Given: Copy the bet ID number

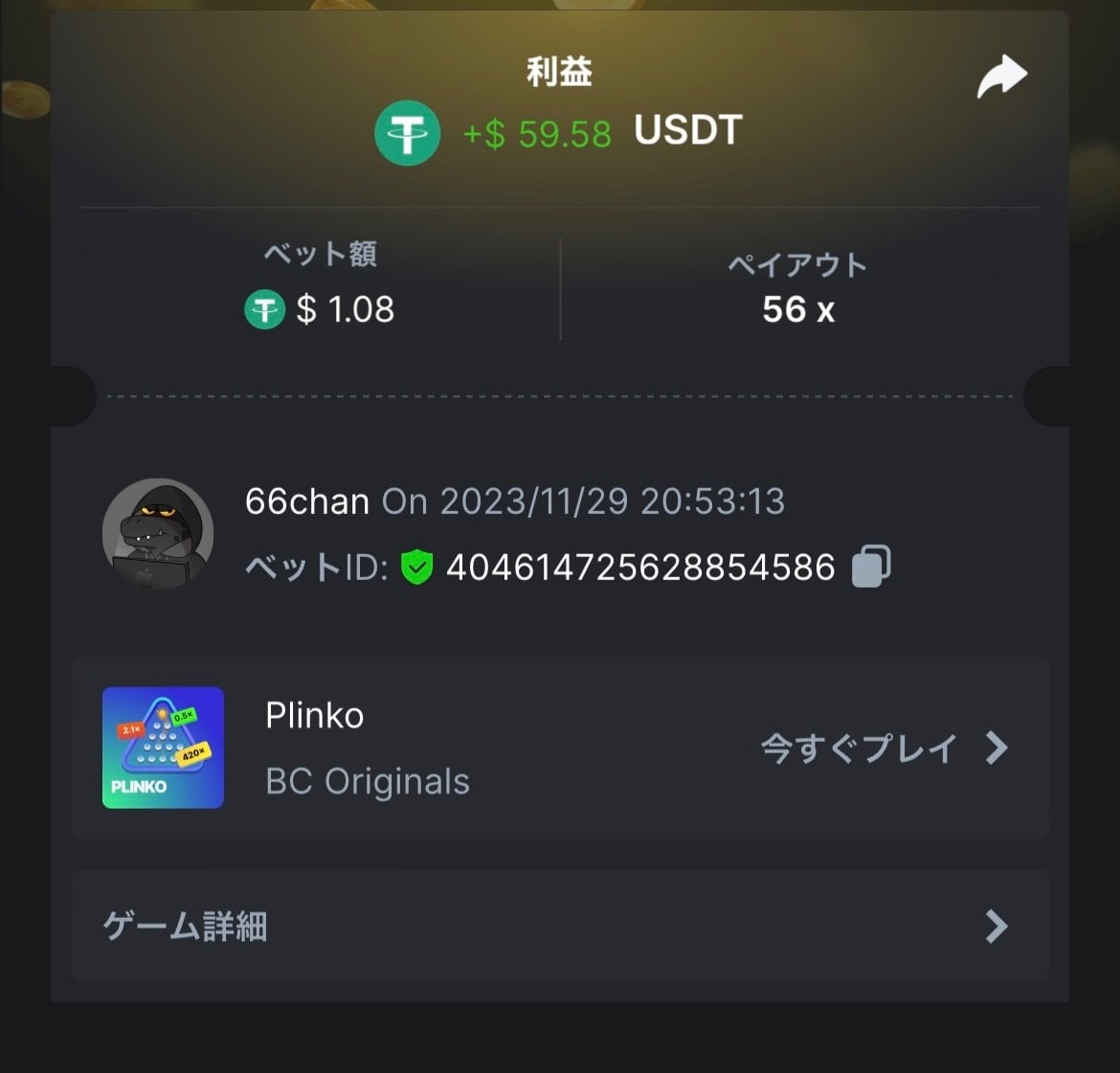Looking at the screenshot, I should [x=871, y=566].
